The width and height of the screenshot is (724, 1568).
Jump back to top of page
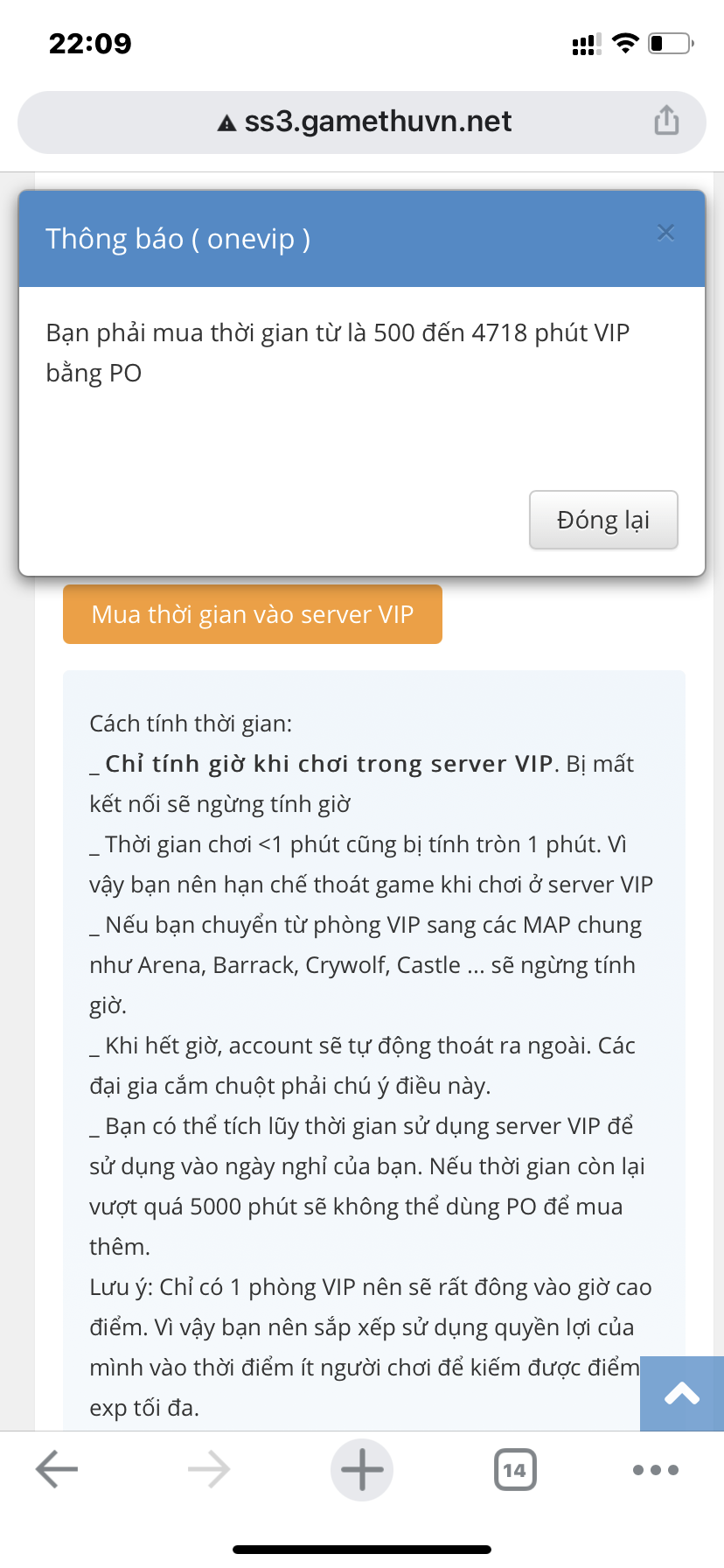pos(681,1394)
